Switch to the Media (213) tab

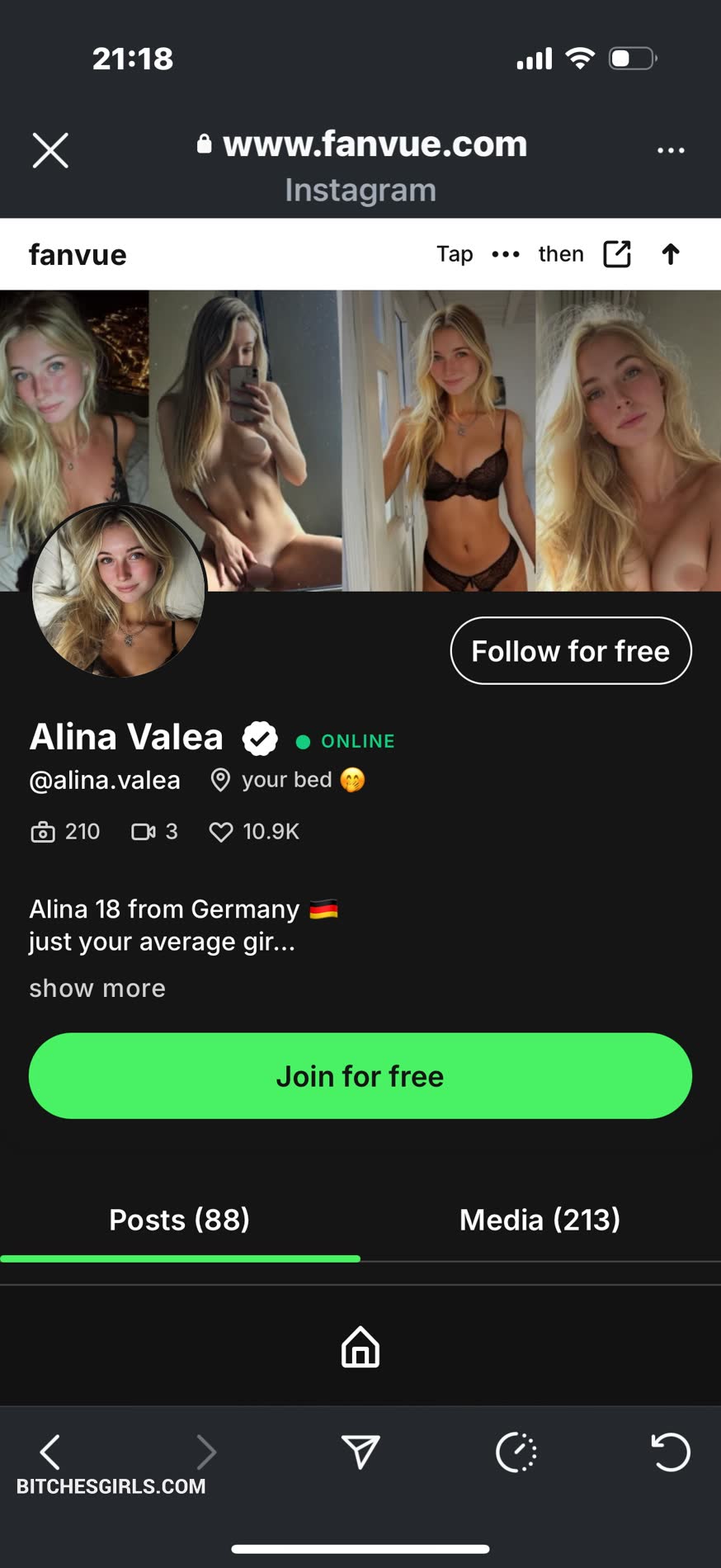540,1220
